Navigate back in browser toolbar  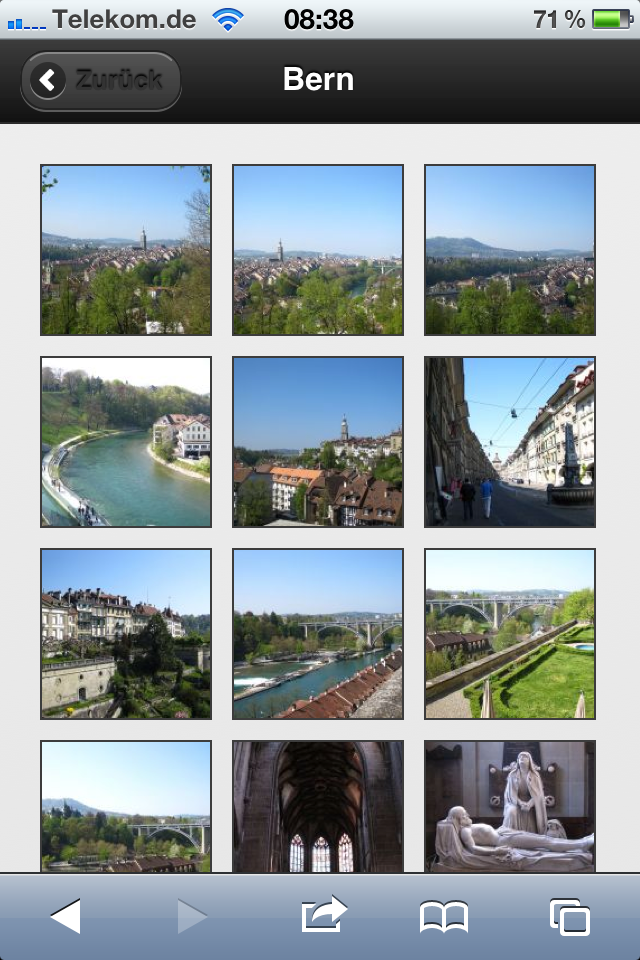click(66, 916)
